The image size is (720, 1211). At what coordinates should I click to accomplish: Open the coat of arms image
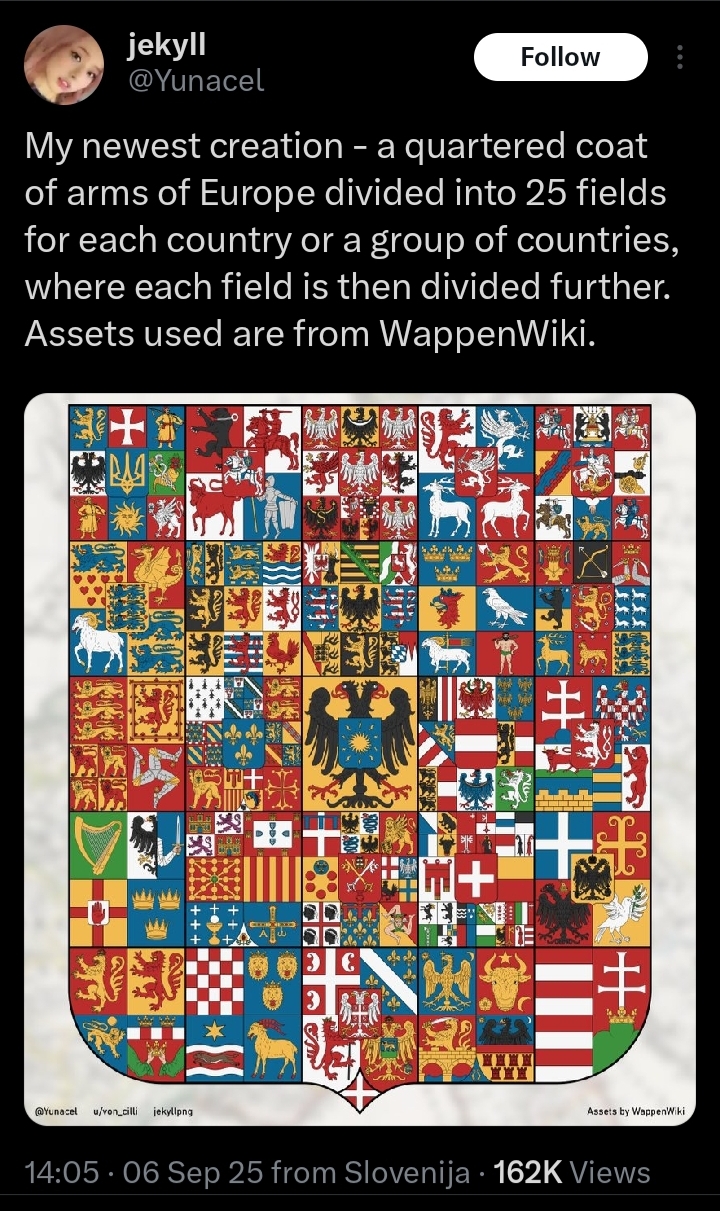(x=360, y=759)
